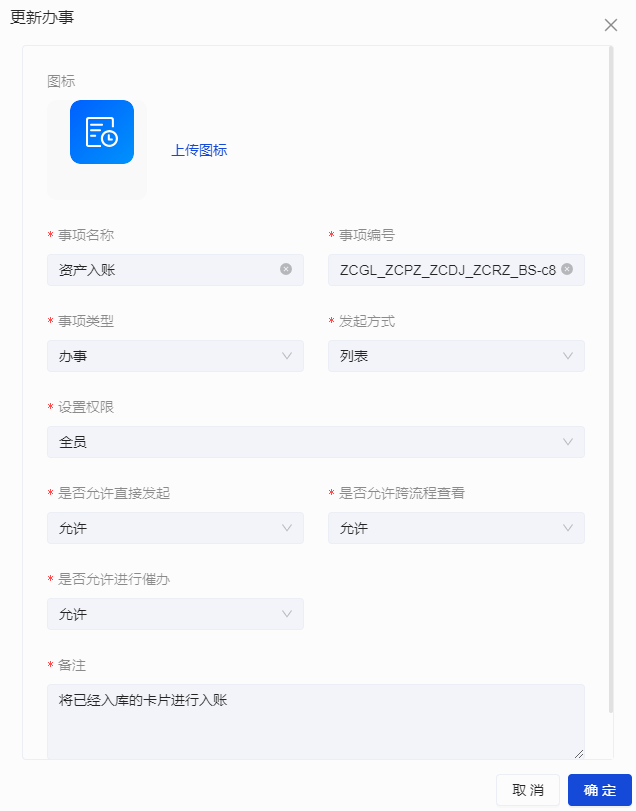636x811 pixels.
Task: Tap the 上传图标 link
Action: pos(199,150)
